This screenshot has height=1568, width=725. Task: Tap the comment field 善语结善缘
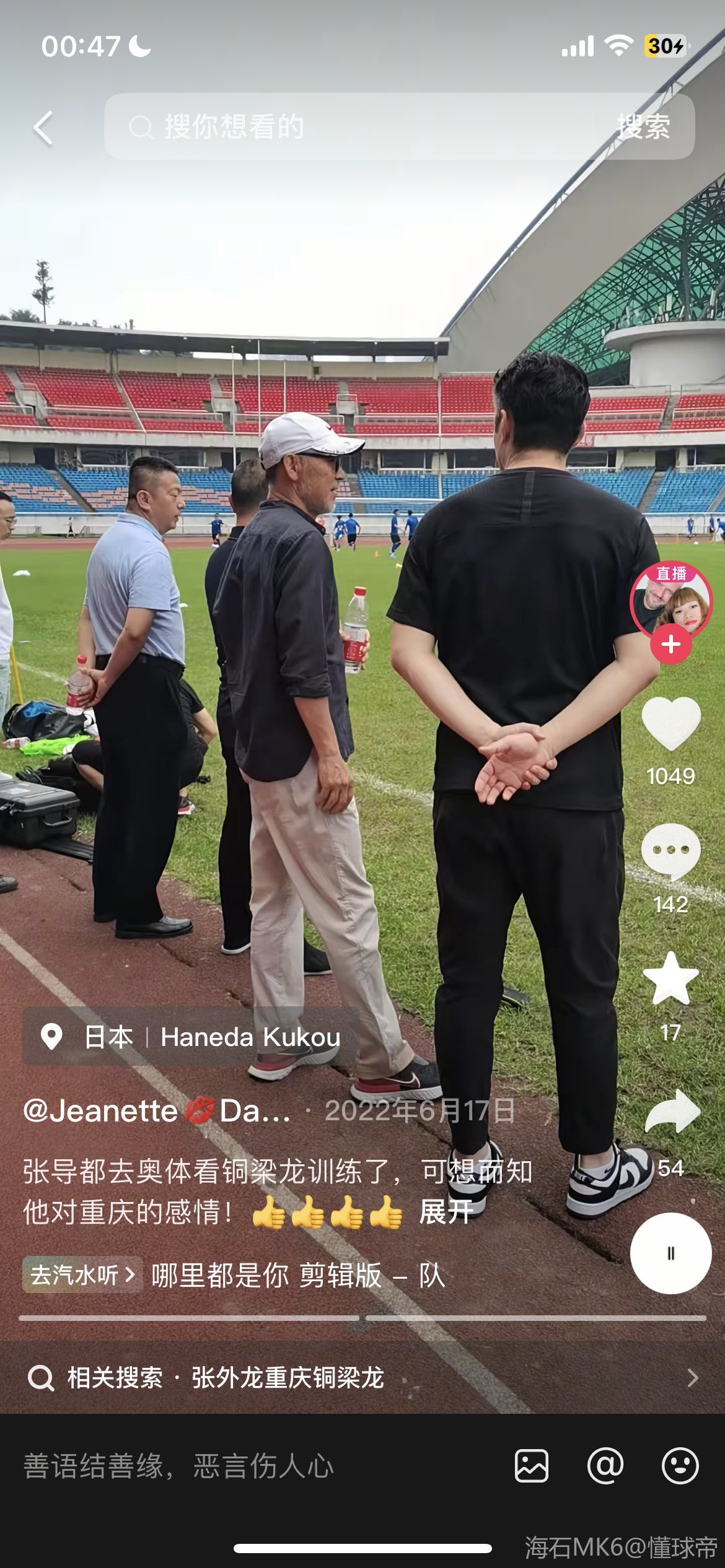248,1466
